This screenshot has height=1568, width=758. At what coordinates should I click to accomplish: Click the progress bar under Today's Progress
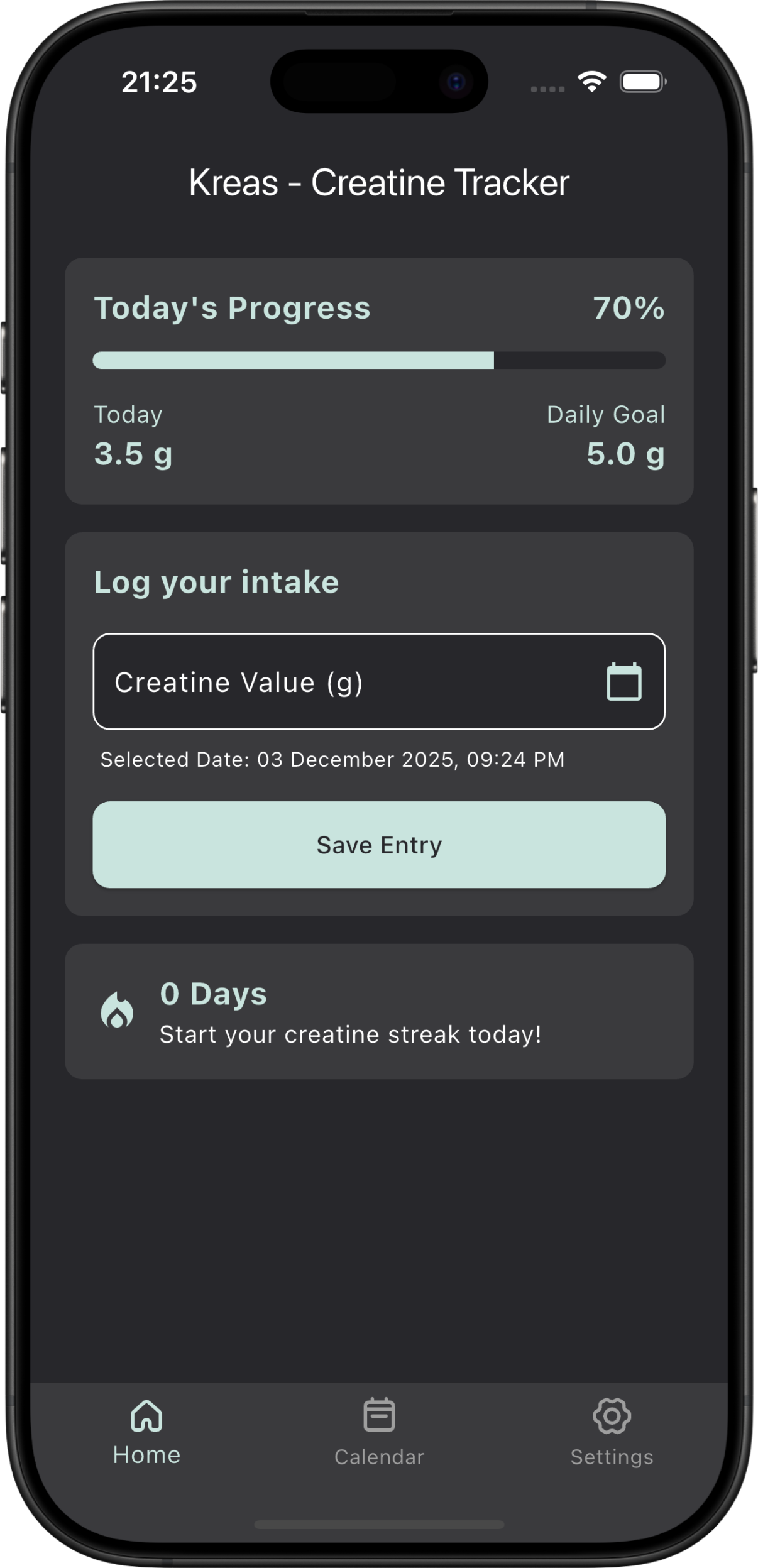tap(379, 359)
